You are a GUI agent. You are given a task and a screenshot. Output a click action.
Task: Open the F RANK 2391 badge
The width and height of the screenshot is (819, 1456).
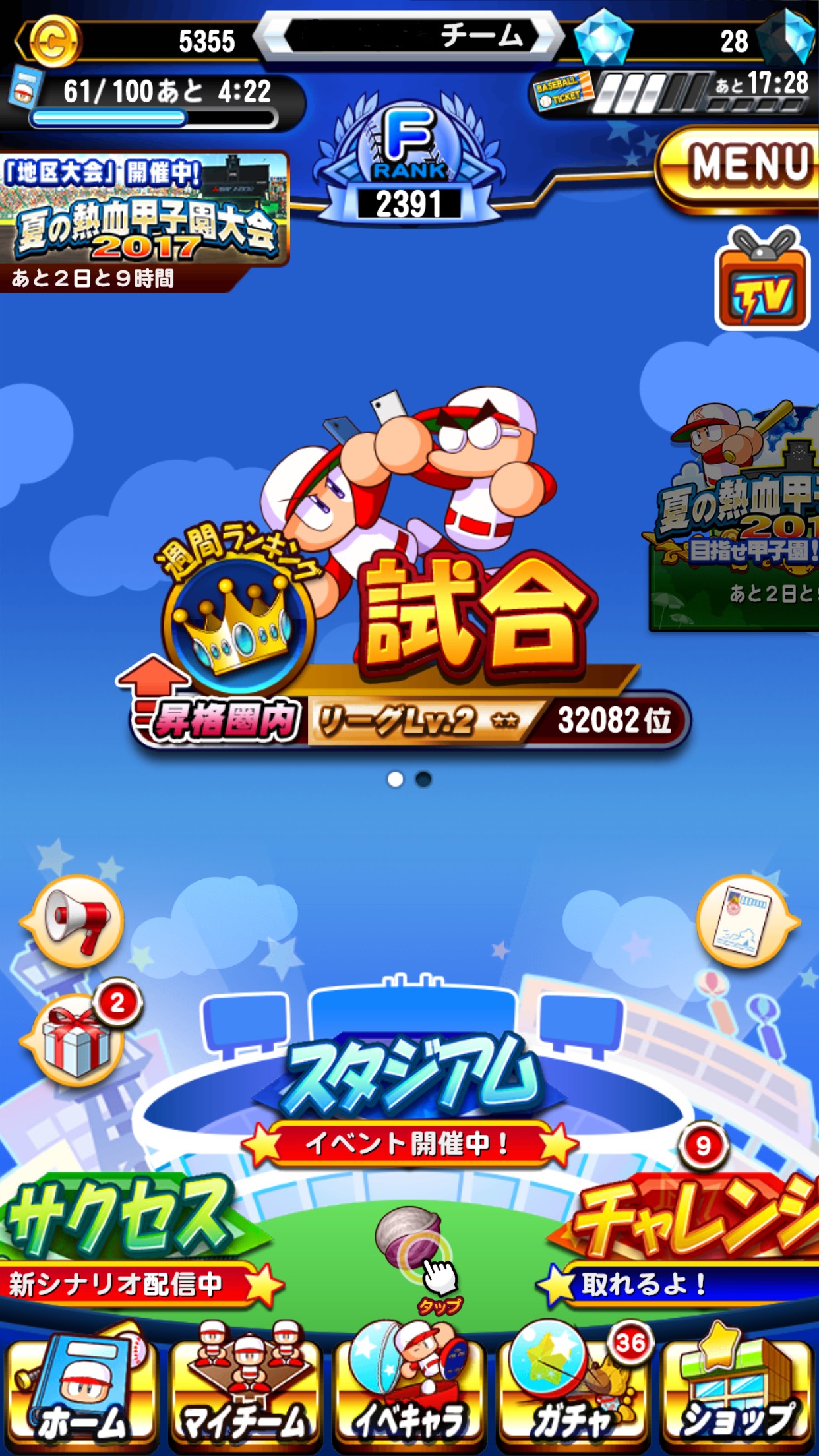click(x=409, y=162)
